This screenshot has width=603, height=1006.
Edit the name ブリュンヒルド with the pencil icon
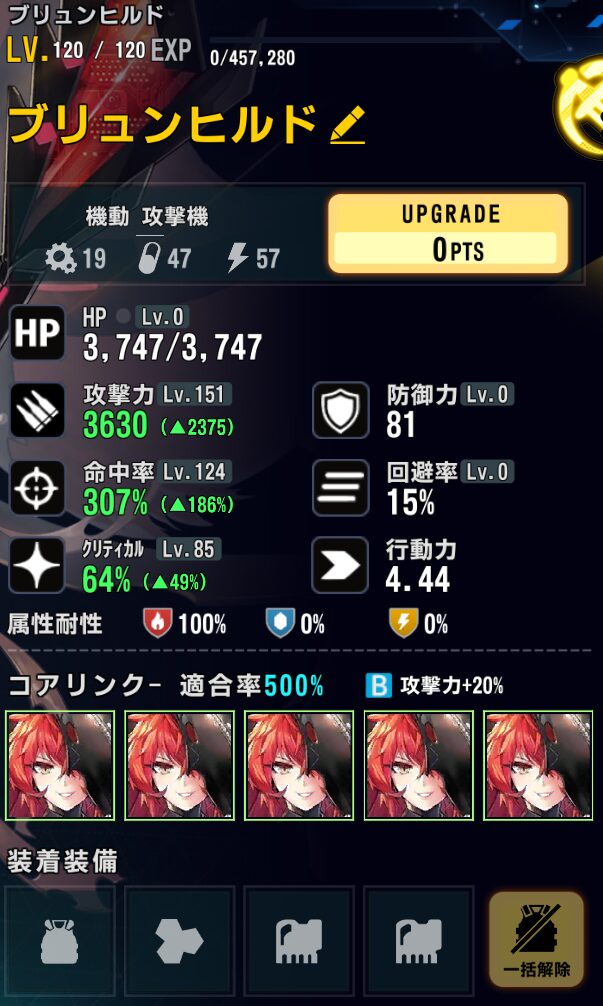[347, 126]
